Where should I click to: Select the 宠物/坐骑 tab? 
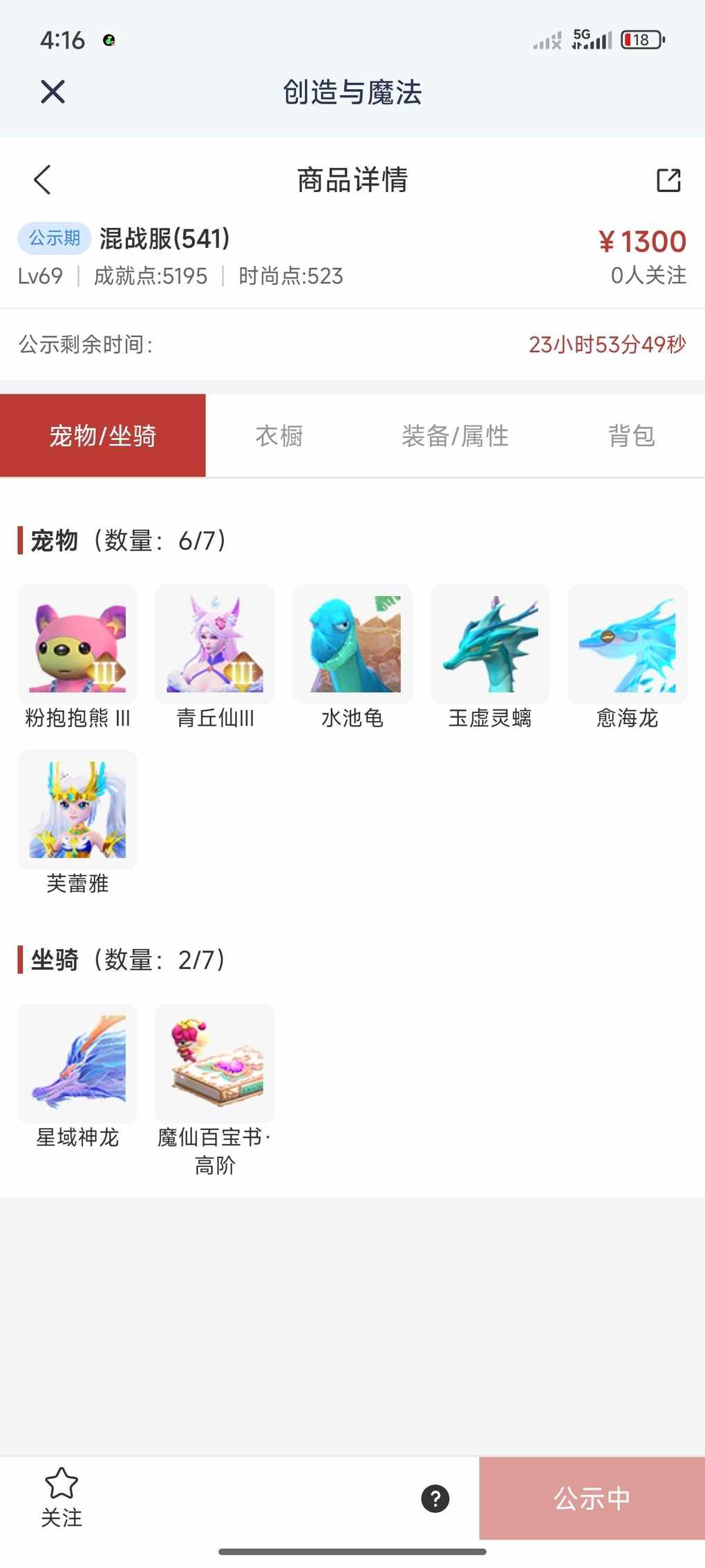(x=103, y=436)
